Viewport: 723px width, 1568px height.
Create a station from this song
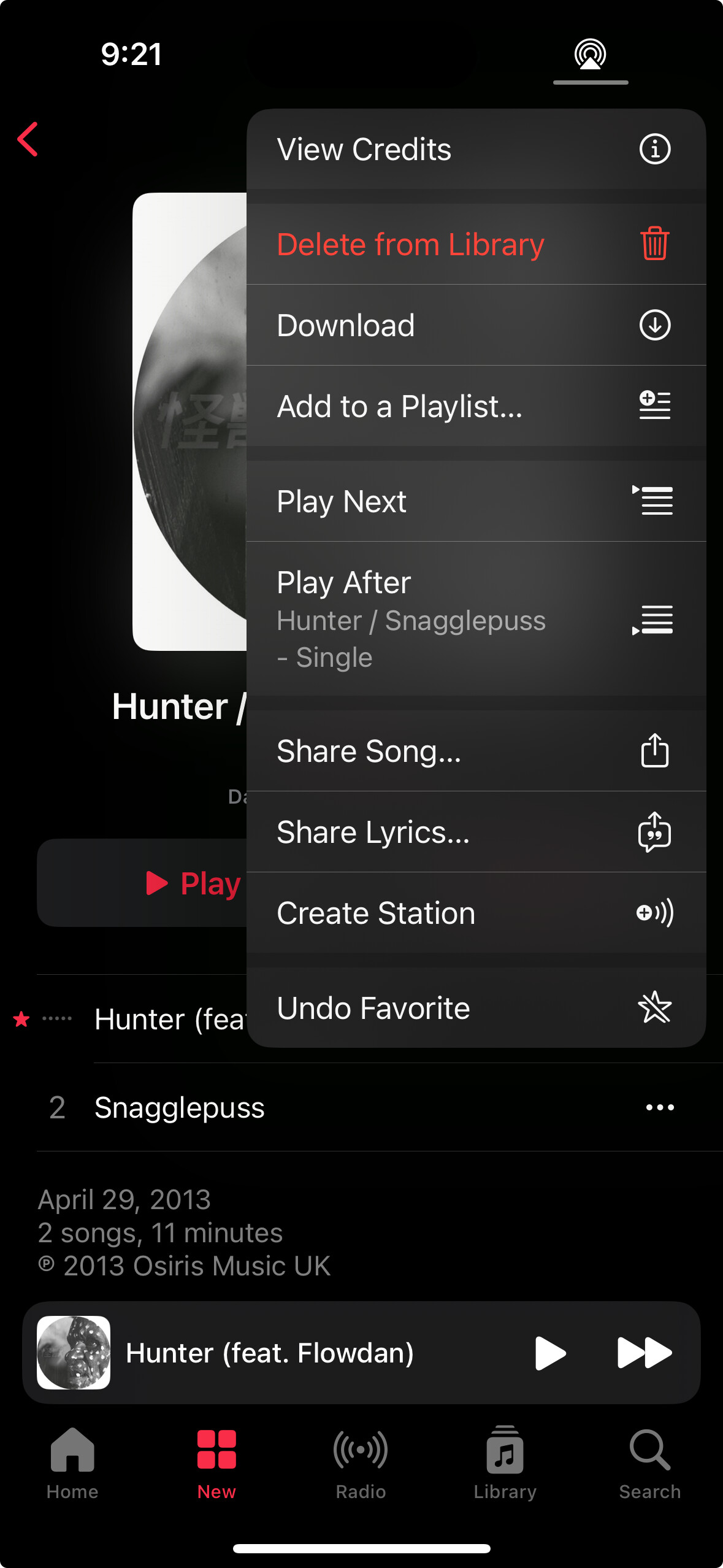click(x=476, y=913)
